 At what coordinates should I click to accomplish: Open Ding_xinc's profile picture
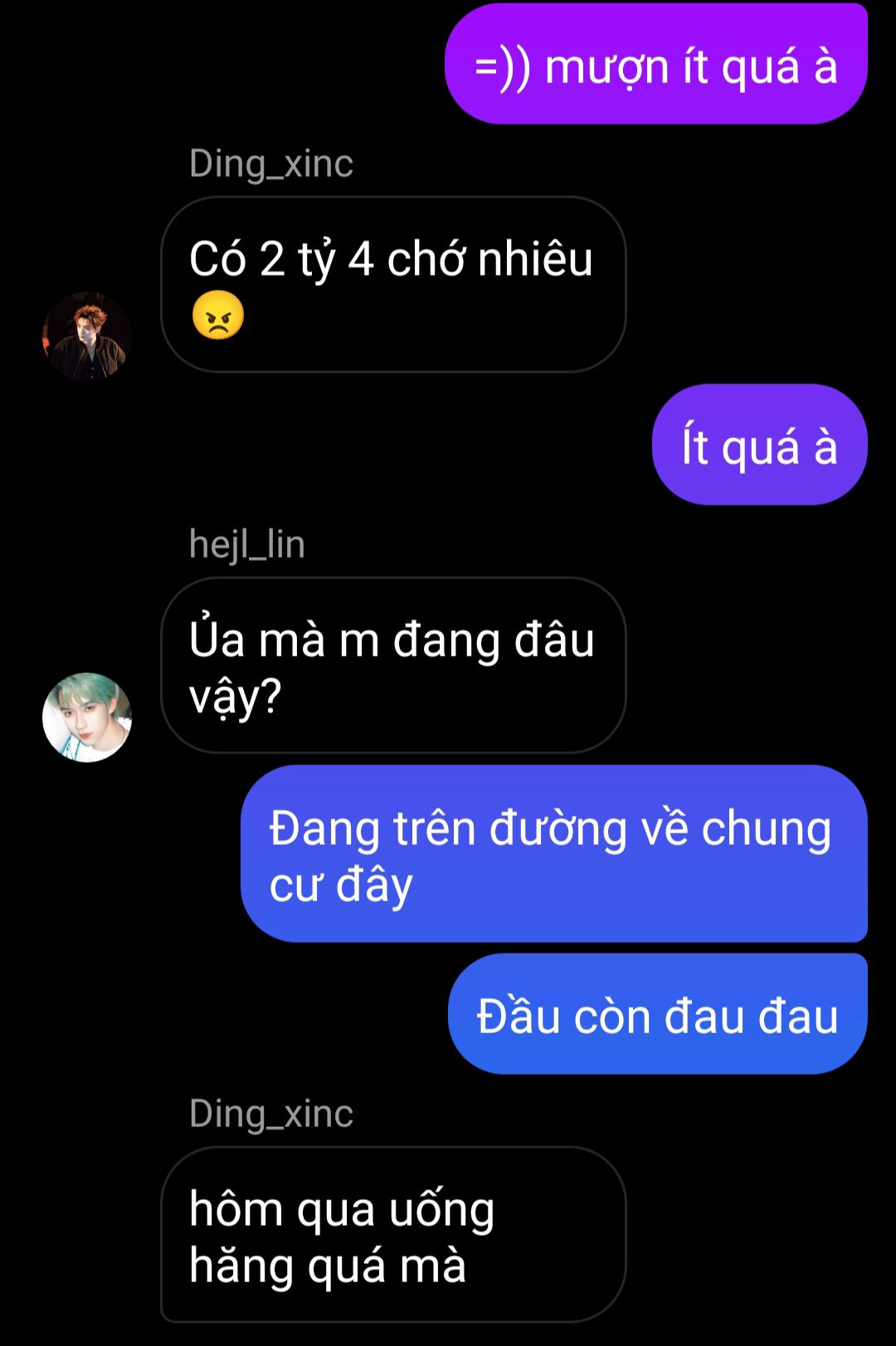[87, 336]
